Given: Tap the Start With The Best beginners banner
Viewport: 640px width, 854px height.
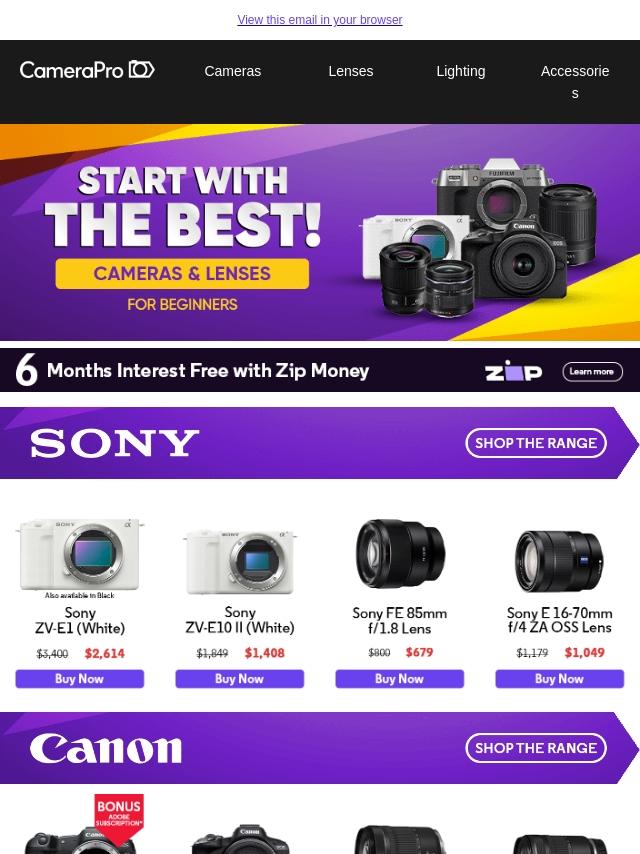Looking at the screenshot, I should [x=319, y=232].
